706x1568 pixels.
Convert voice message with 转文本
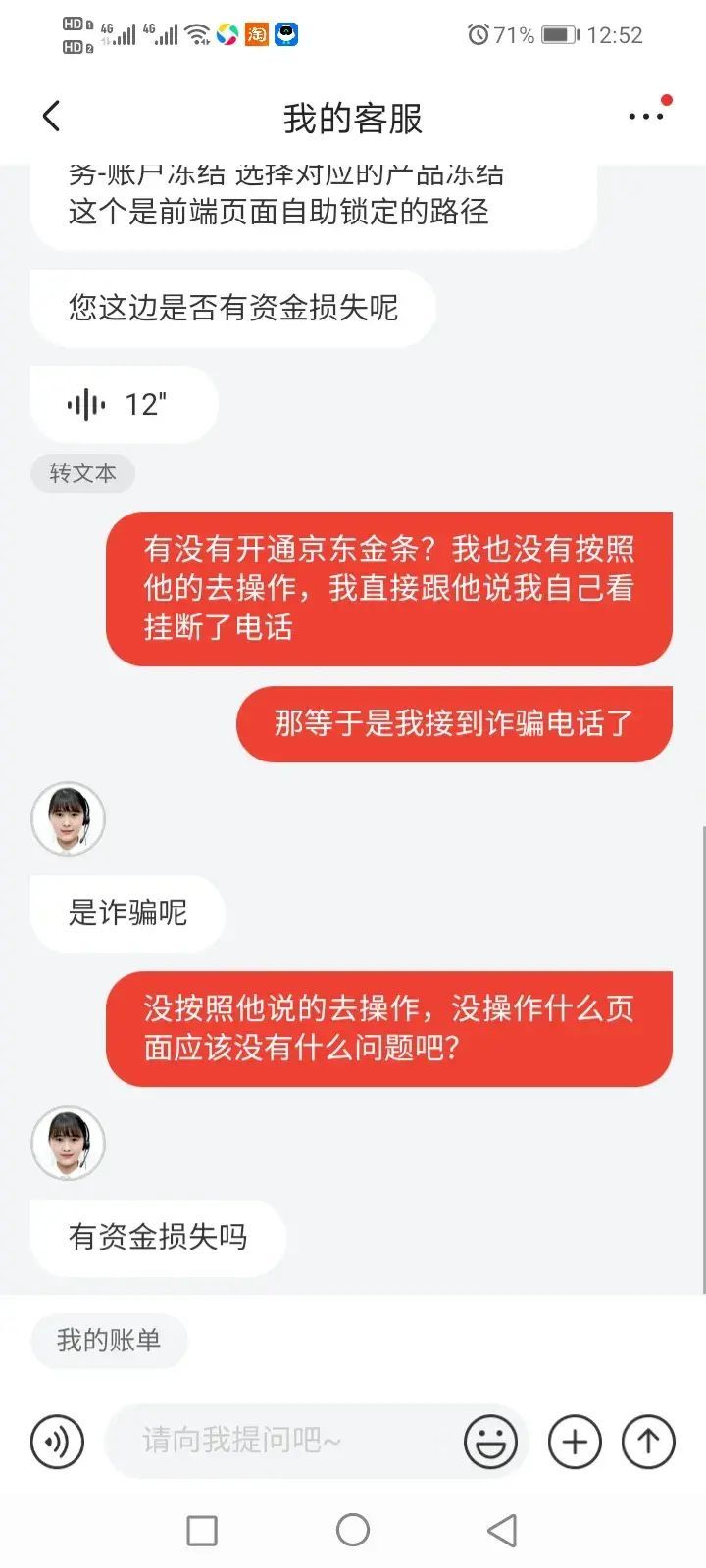tap(82, 473)
